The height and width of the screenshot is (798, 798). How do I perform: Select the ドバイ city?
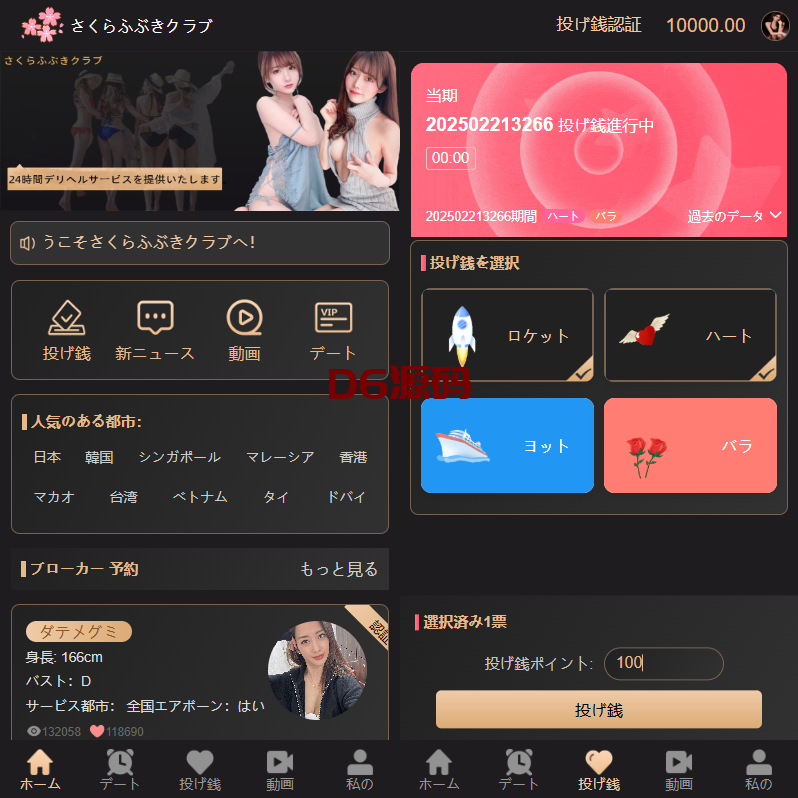coord(346,496)
